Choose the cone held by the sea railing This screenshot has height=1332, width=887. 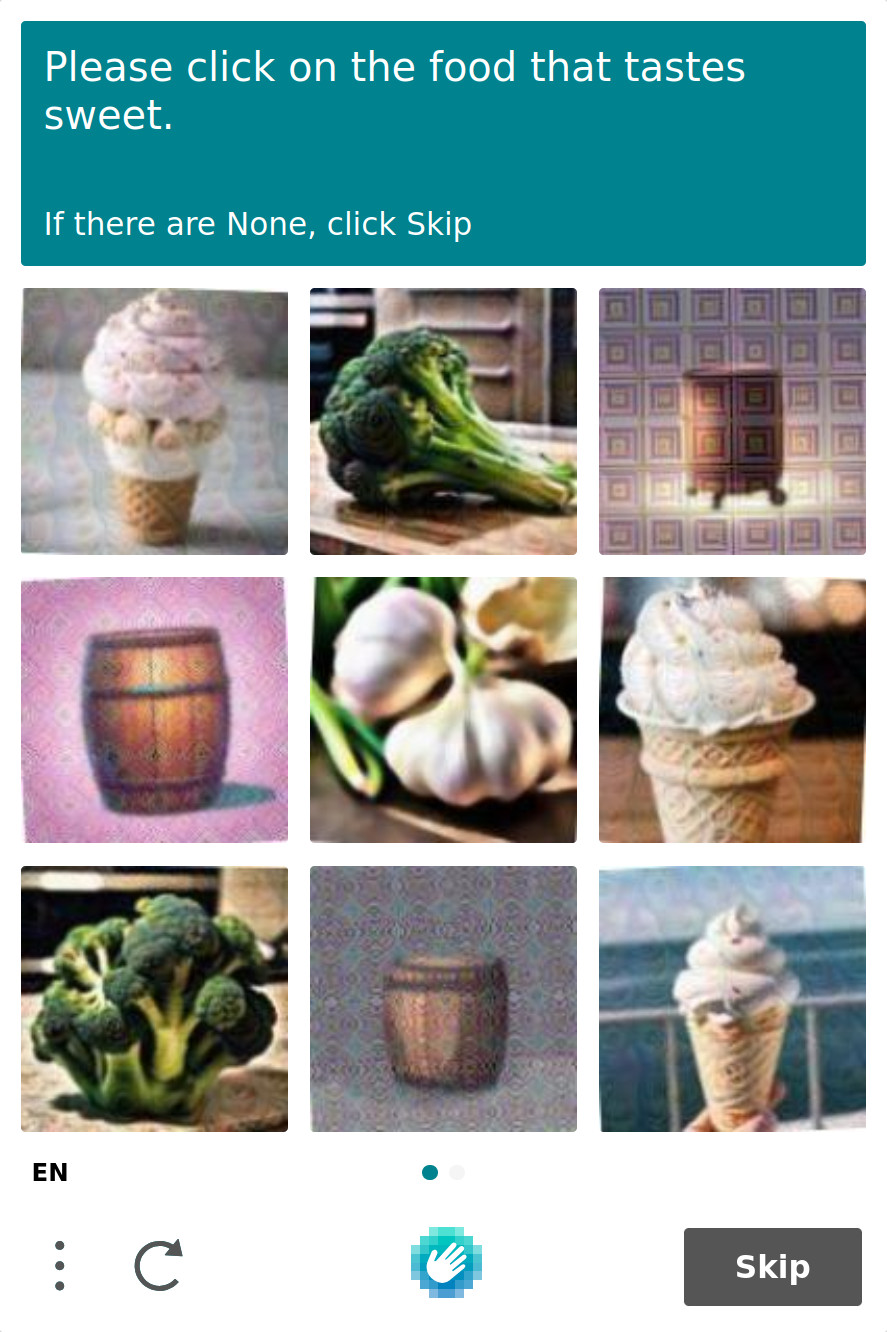(x=732, y=999)
